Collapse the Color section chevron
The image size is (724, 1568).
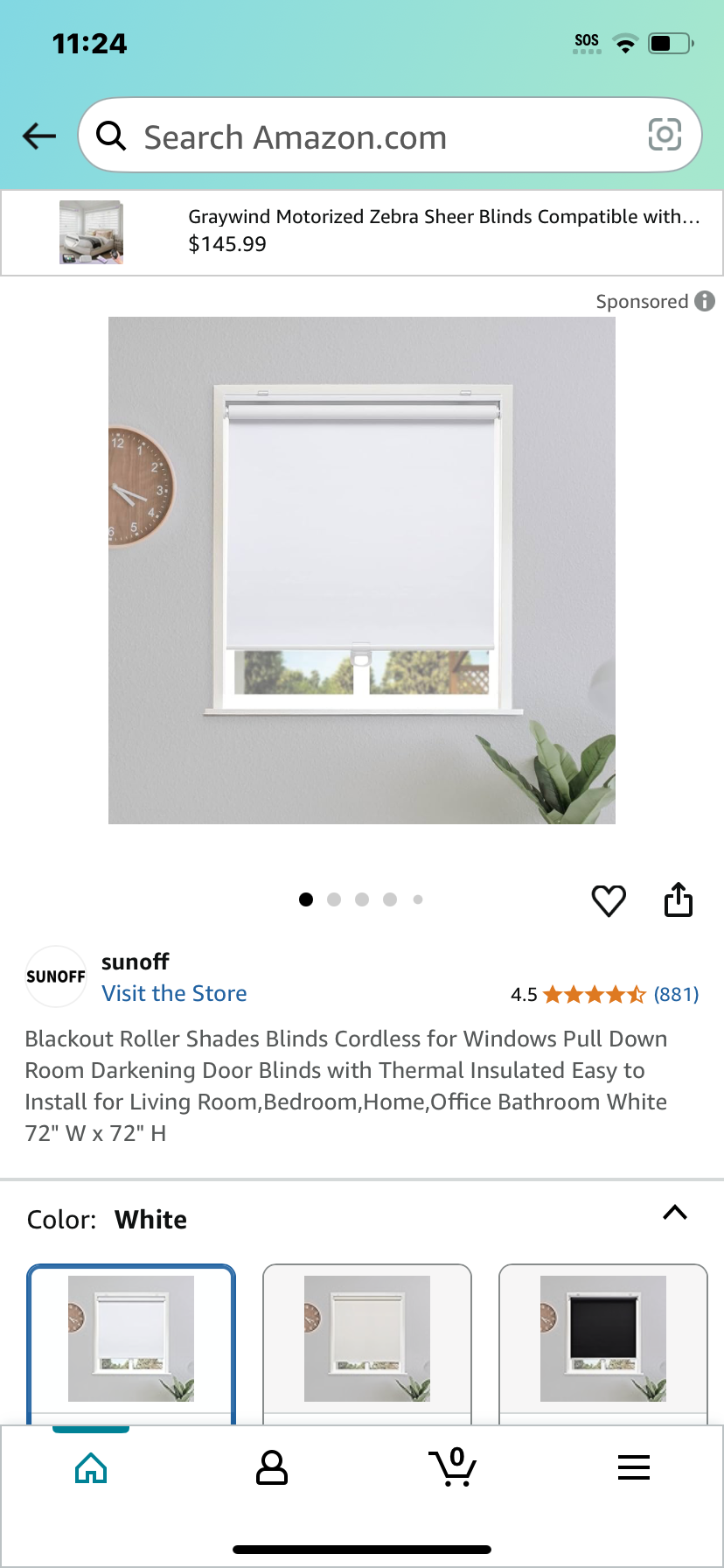tap(675, 1213)
